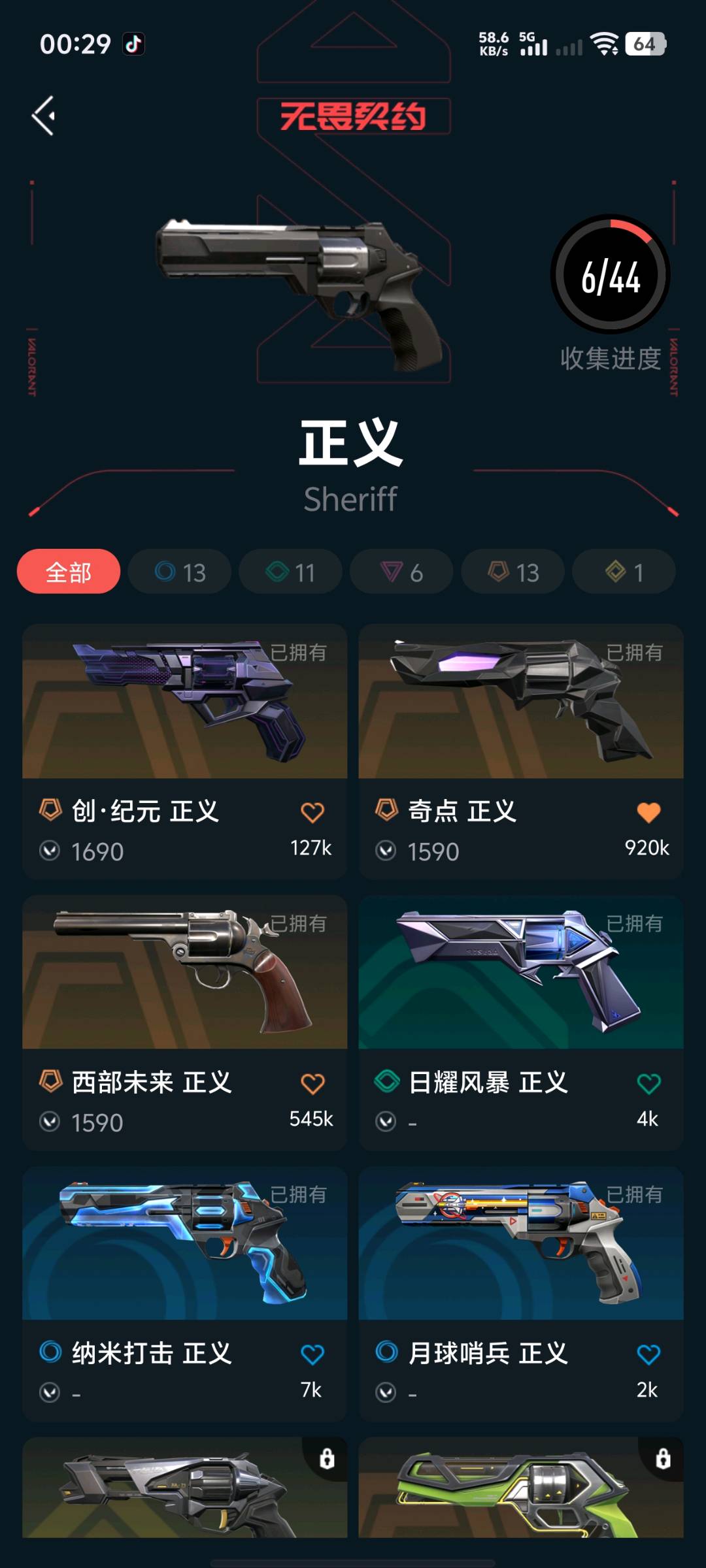Open the locked green Sheriff skin card
The width and height of the screenshot is (706, 1568).
pyautogui.click(x=520, y=1490)
